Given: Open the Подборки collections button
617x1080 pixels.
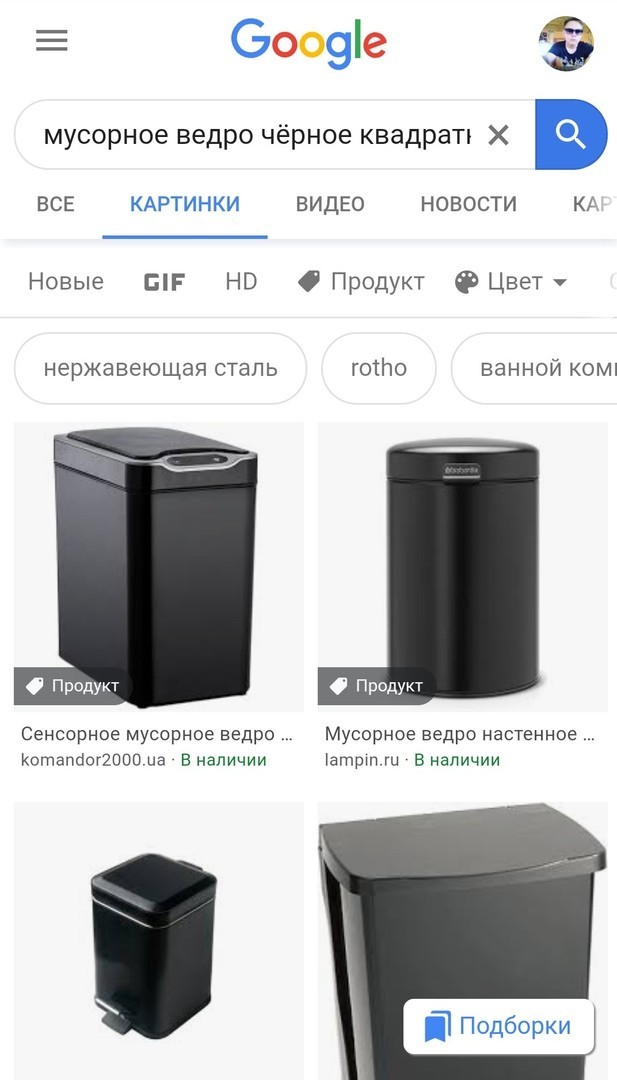Looking at the screenshot, I should click(x=498, y=1026).
